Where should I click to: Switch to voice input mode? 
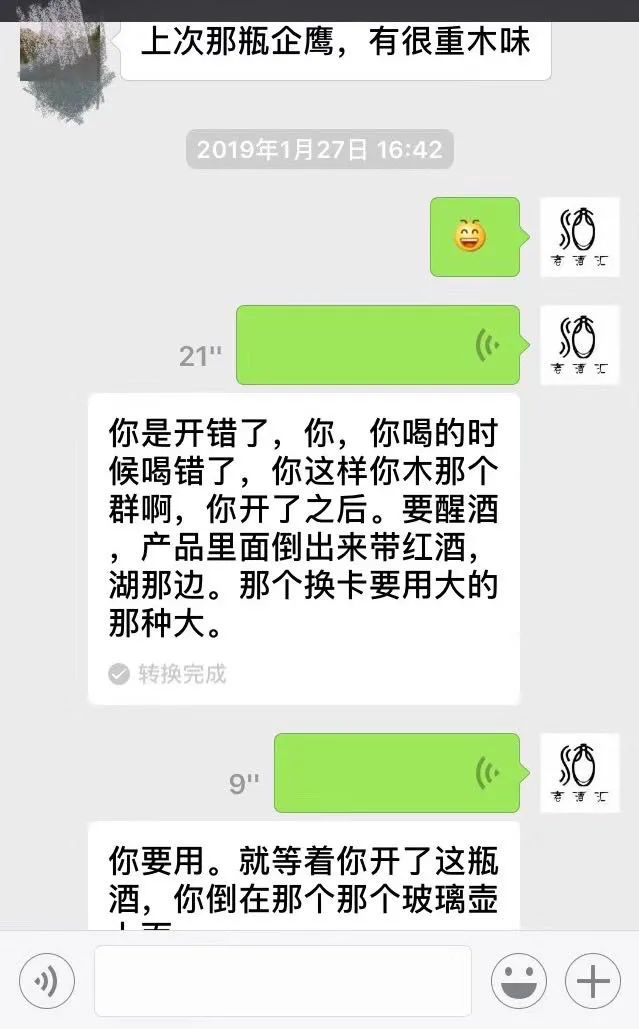pyautogui.click(x=46, y=981)
